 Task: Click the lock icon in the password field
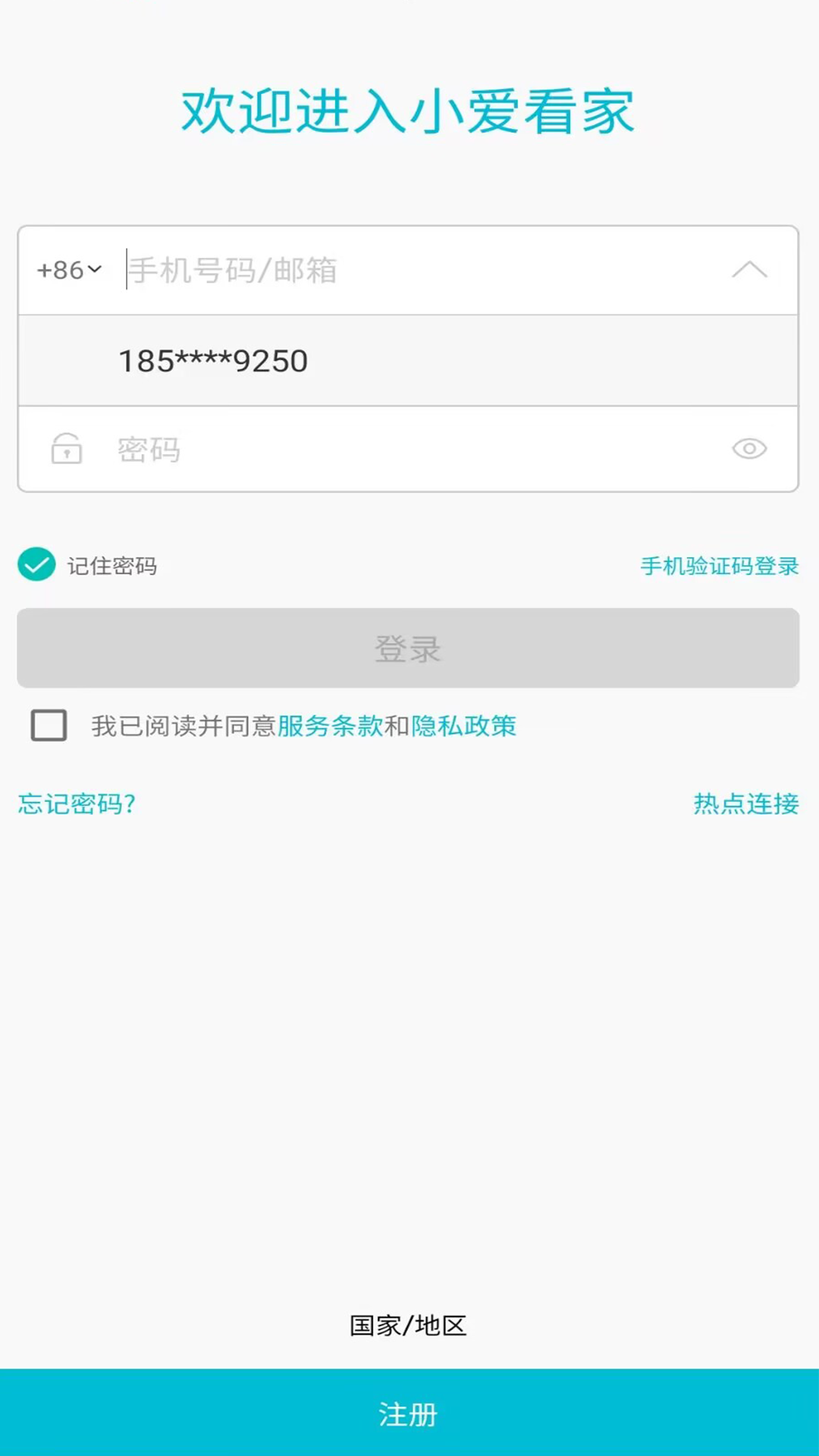tap(67, 450)
